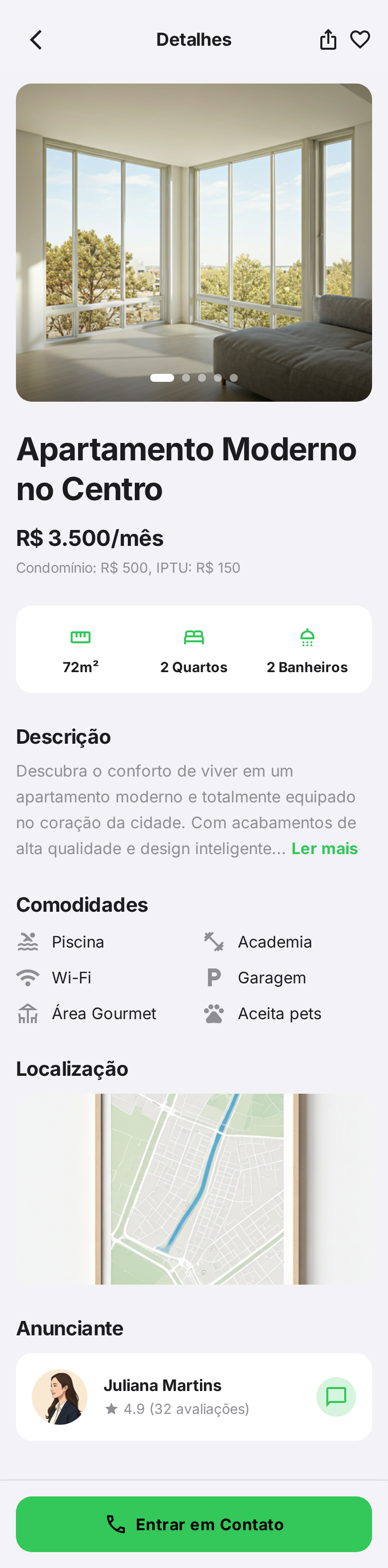Open the apartment photo gallery
The image size is (388, 1568).
click(x=194, y=242)
